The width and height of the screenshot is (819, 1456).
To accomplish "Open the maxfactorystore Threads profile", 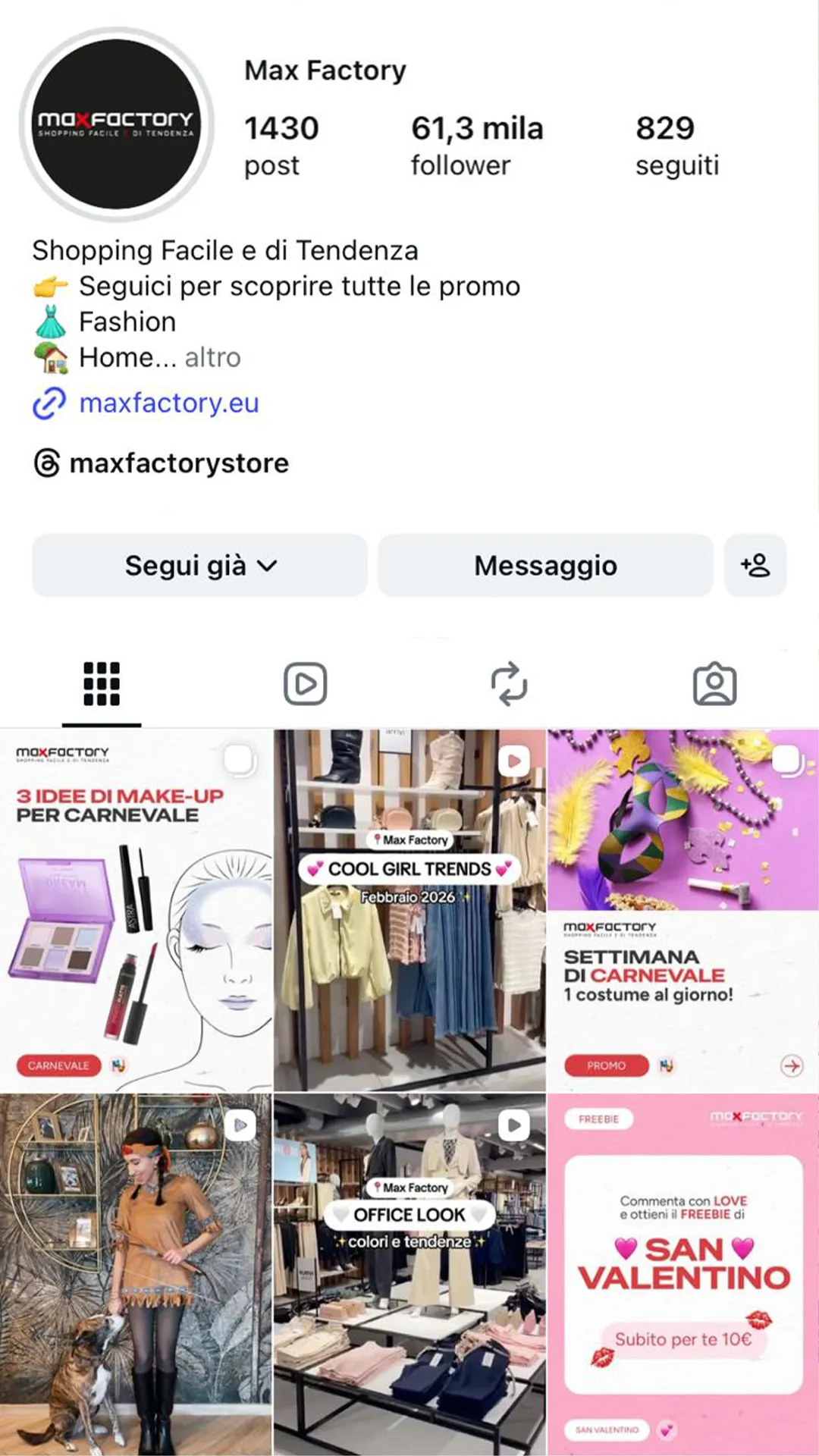I will [178, 463].
